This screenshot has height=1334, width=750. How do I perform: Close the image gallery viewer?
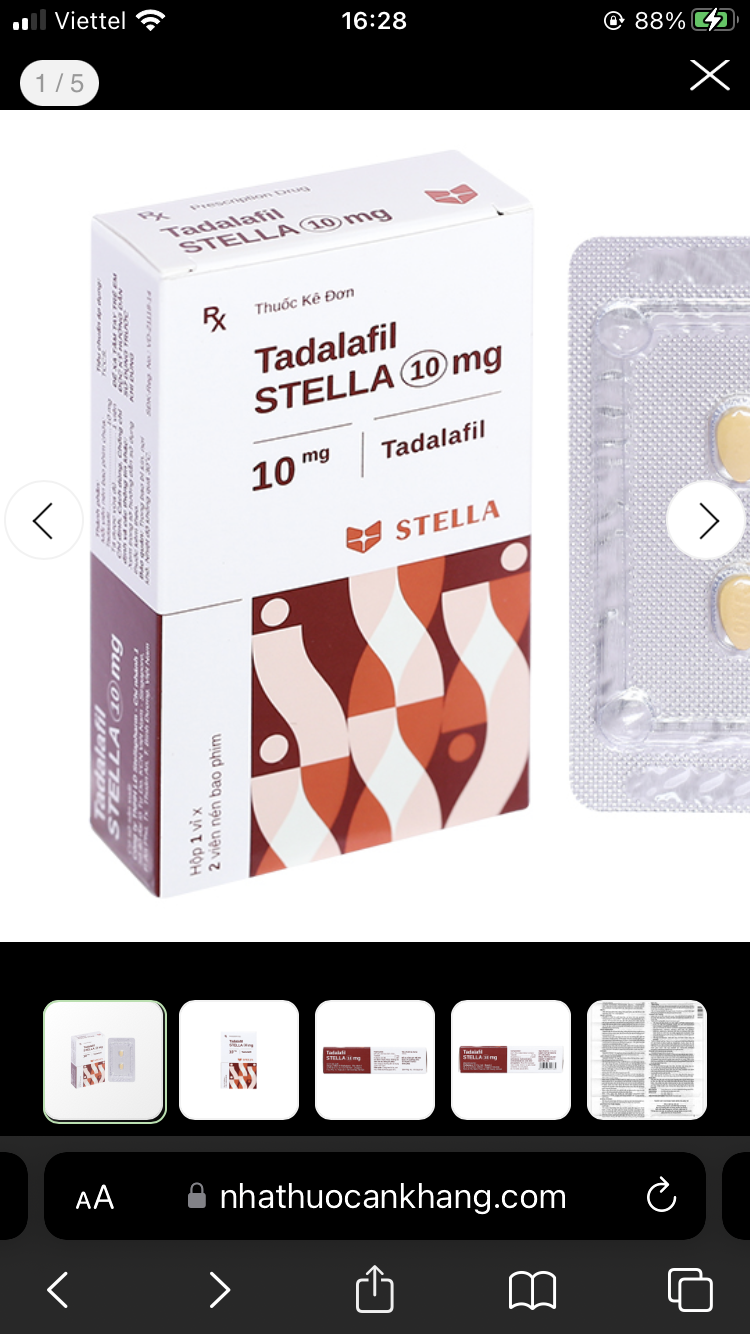(709, 75)
